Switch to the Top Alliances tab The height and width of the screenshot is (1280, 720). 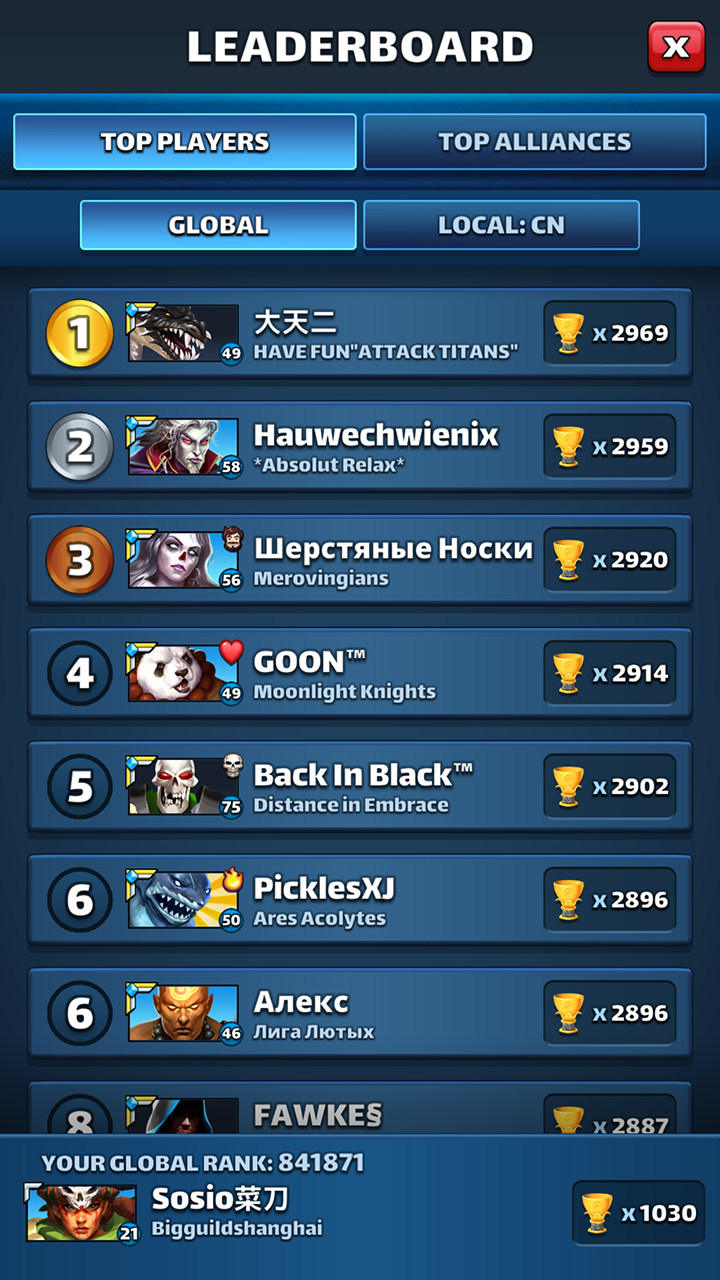click(x=534, y=142)
